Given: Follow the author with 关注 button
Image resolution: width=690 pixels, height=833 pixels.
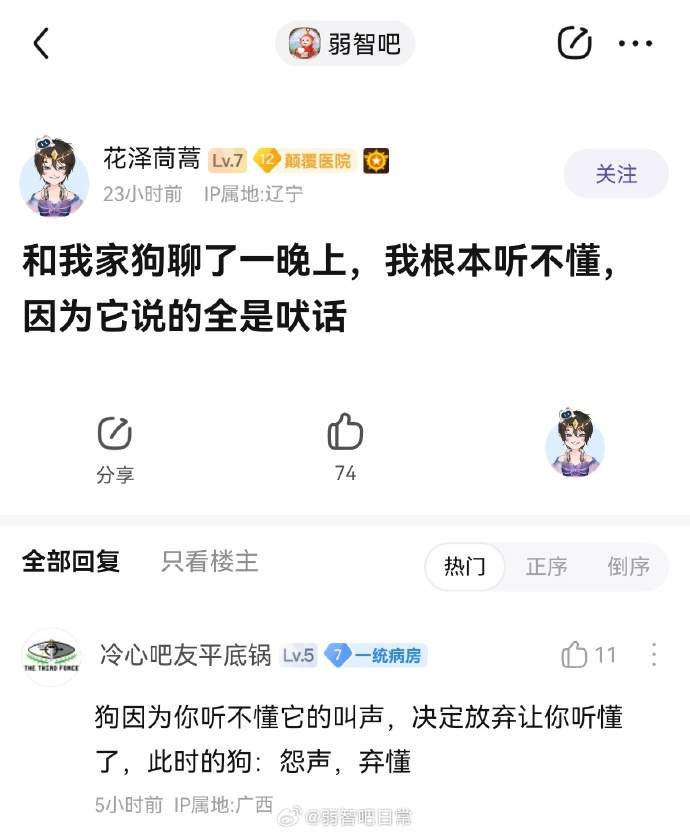Looking at the screenshot, I should point(616,174).
